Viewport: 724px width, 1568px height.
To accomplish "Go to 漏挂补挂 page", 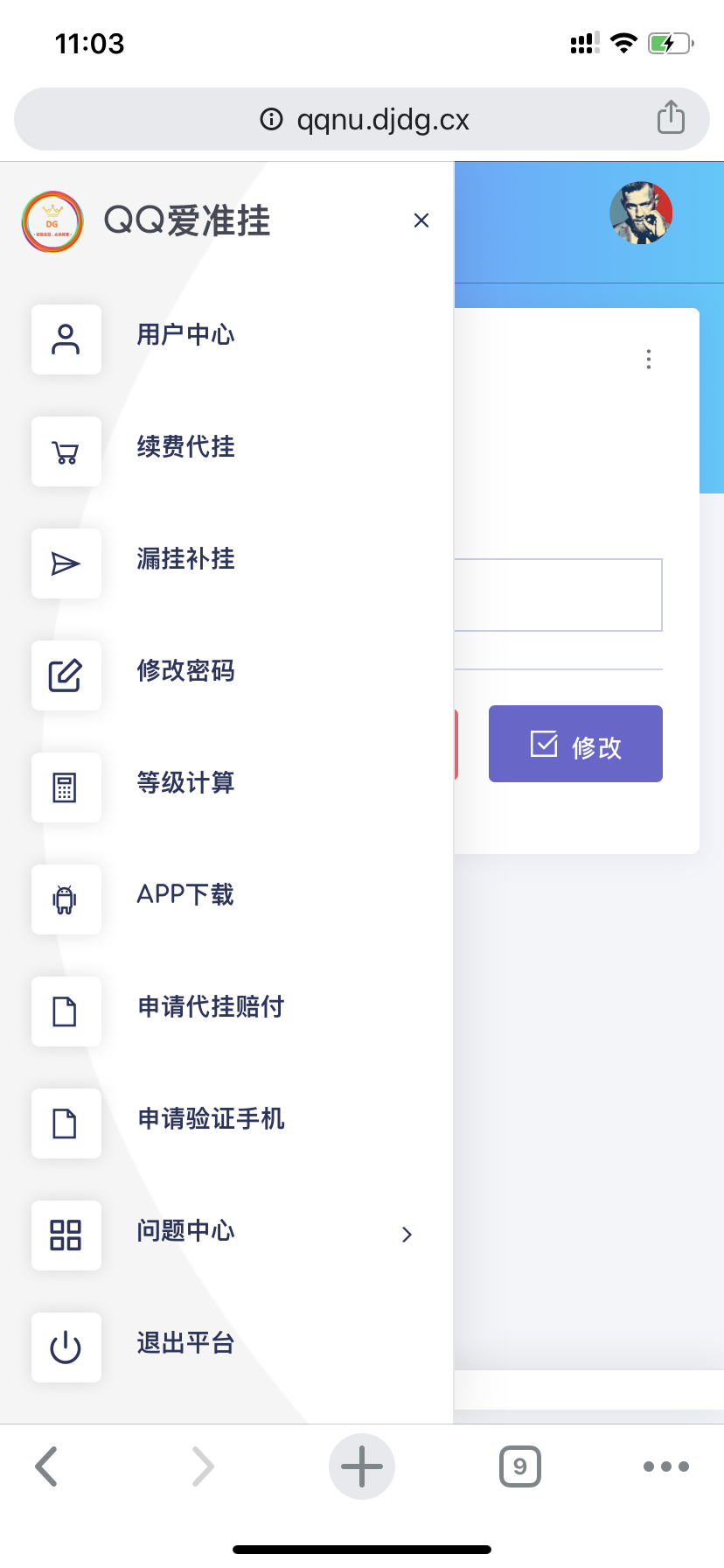I will pos(185,559).
